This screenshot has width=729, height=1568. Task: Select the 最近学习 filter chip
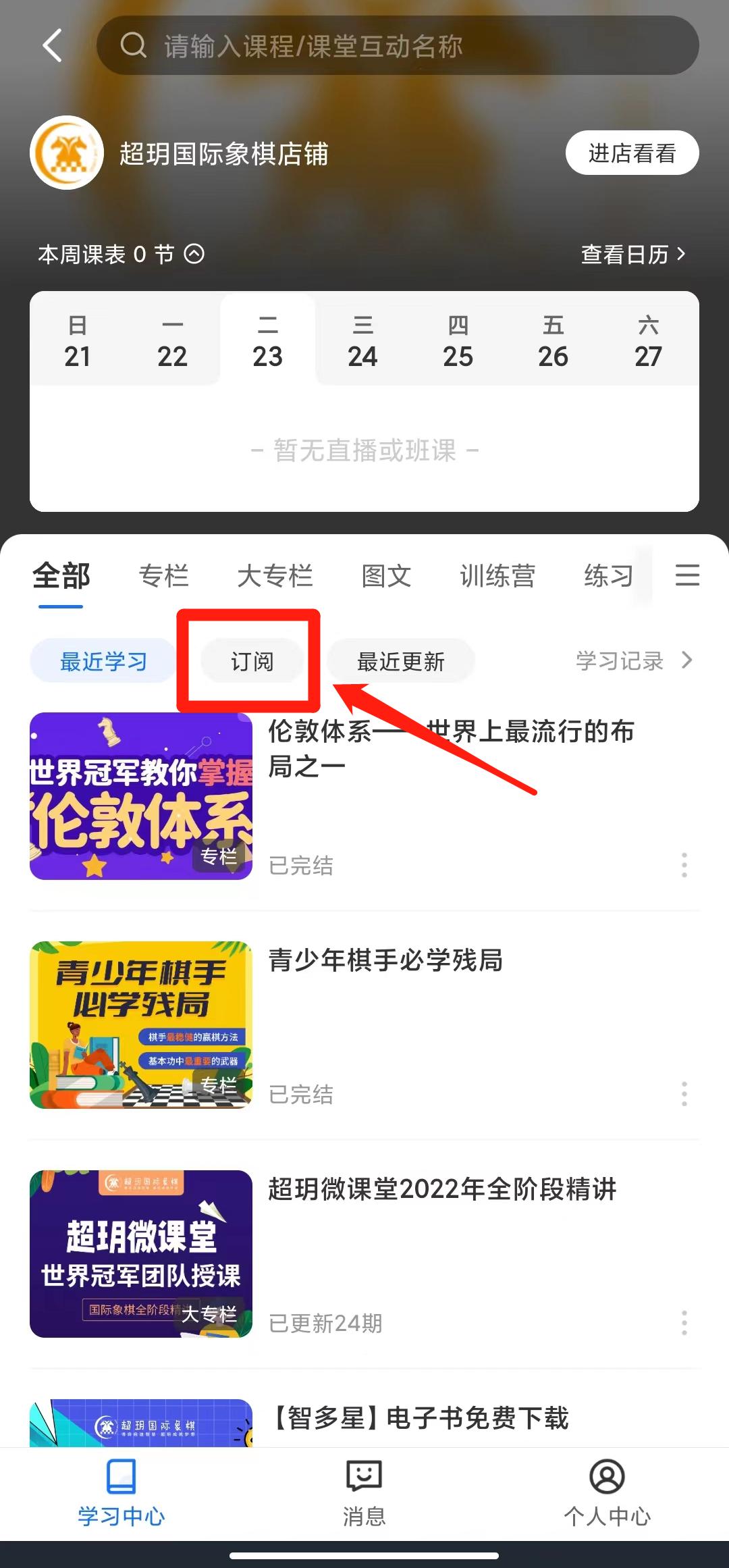(x=103, y=661)
